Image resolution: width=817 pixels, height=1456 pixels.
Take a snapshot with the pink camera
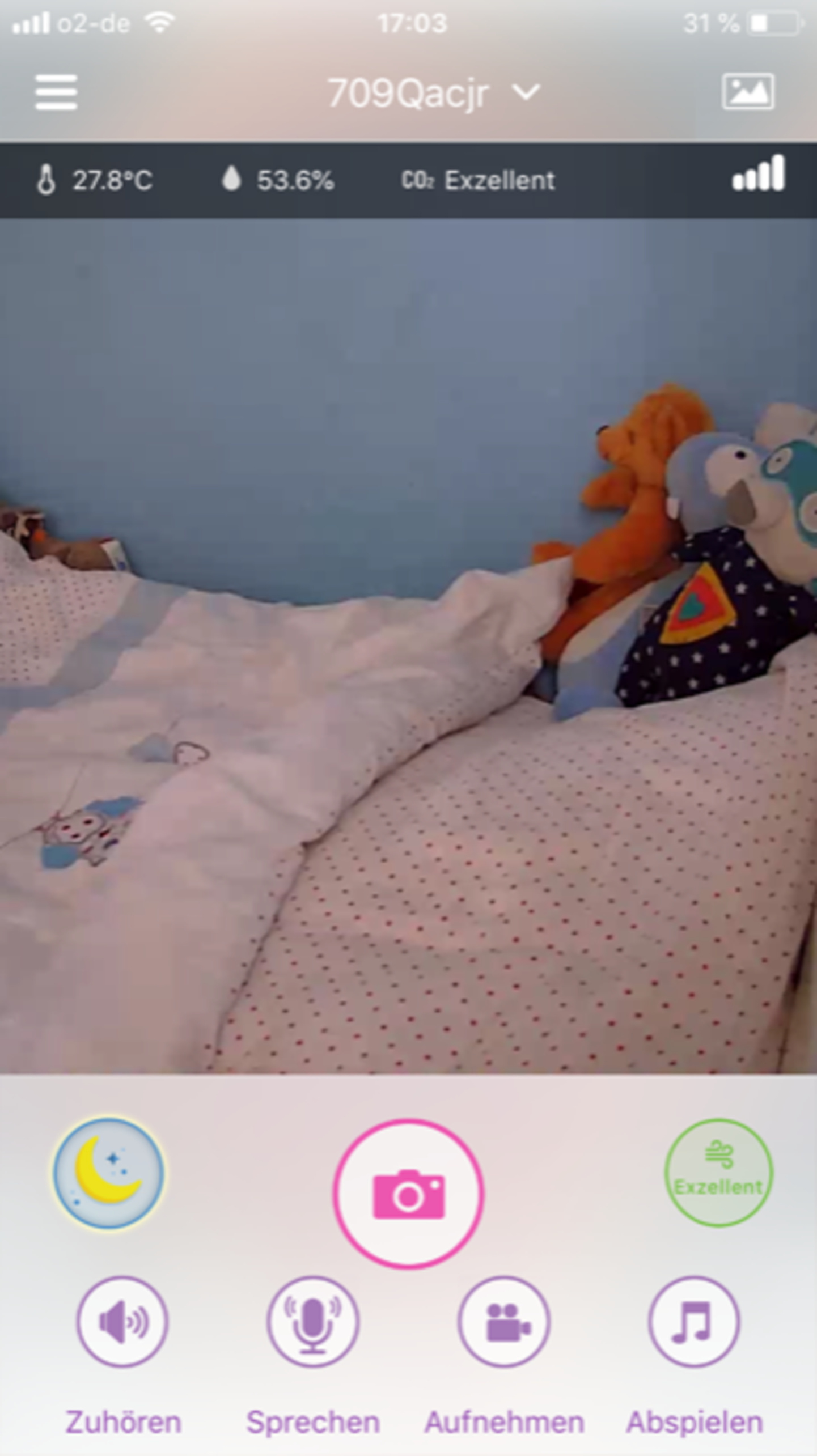click(408, 1193)
